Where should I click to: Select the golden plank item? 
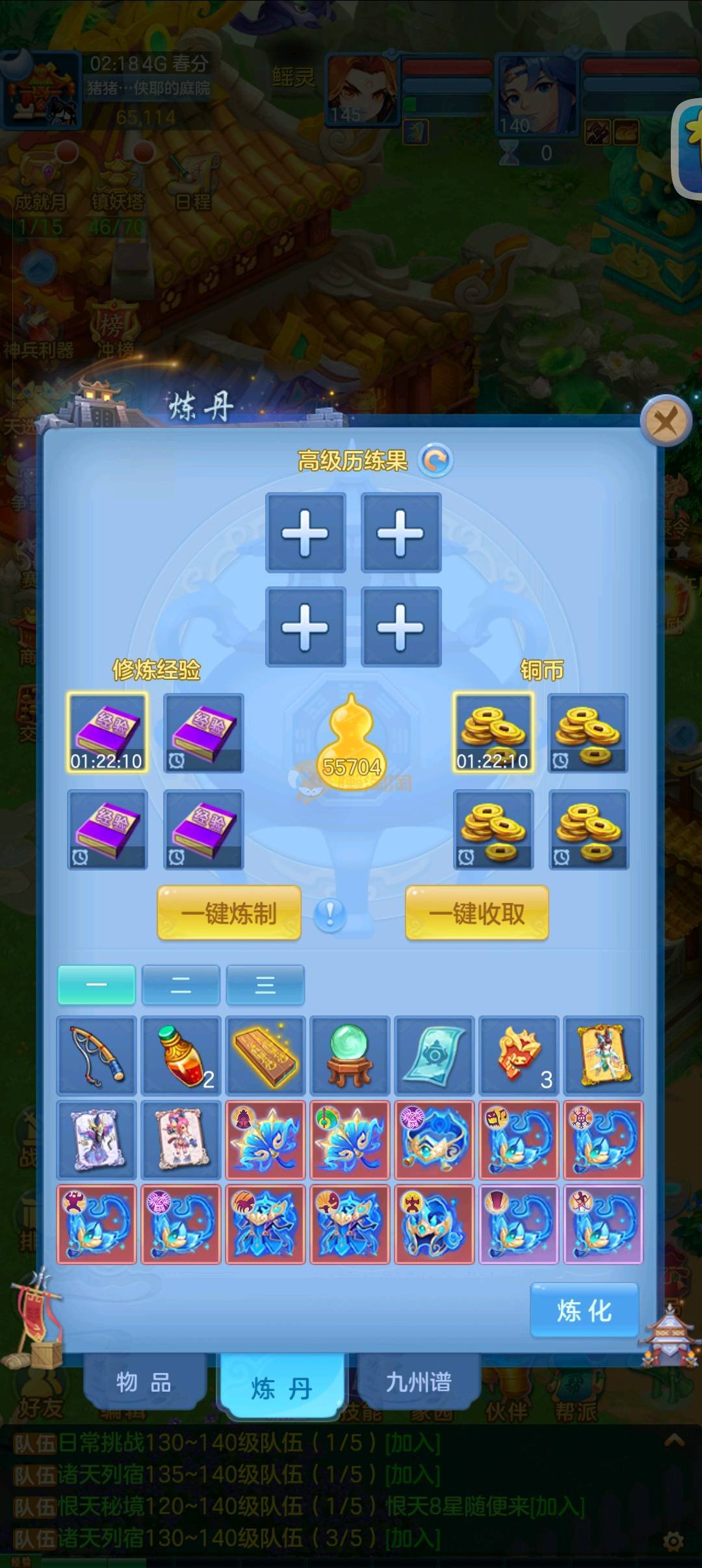pos(265,1056)
